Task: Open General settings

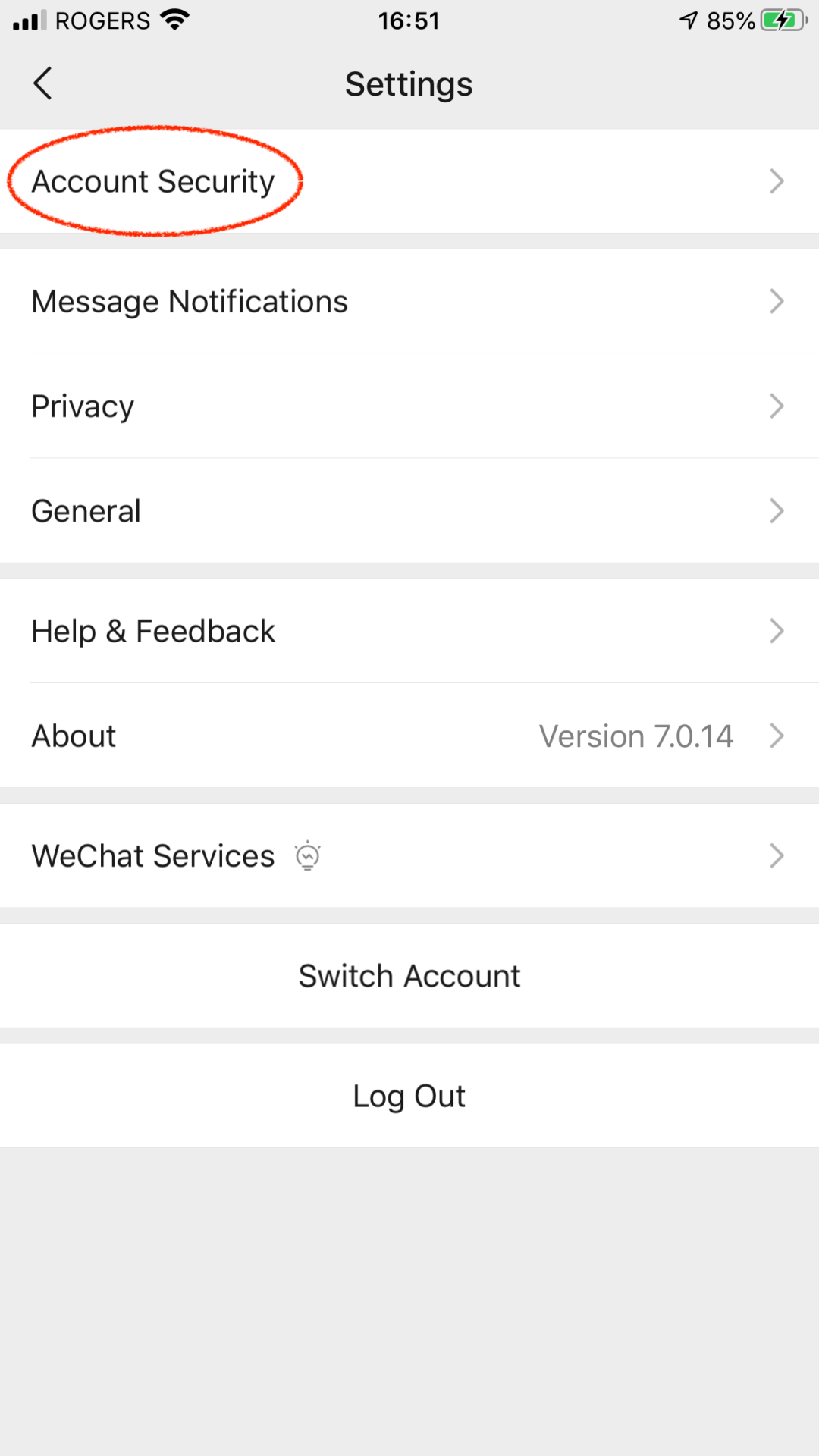Action: [409, 510]
